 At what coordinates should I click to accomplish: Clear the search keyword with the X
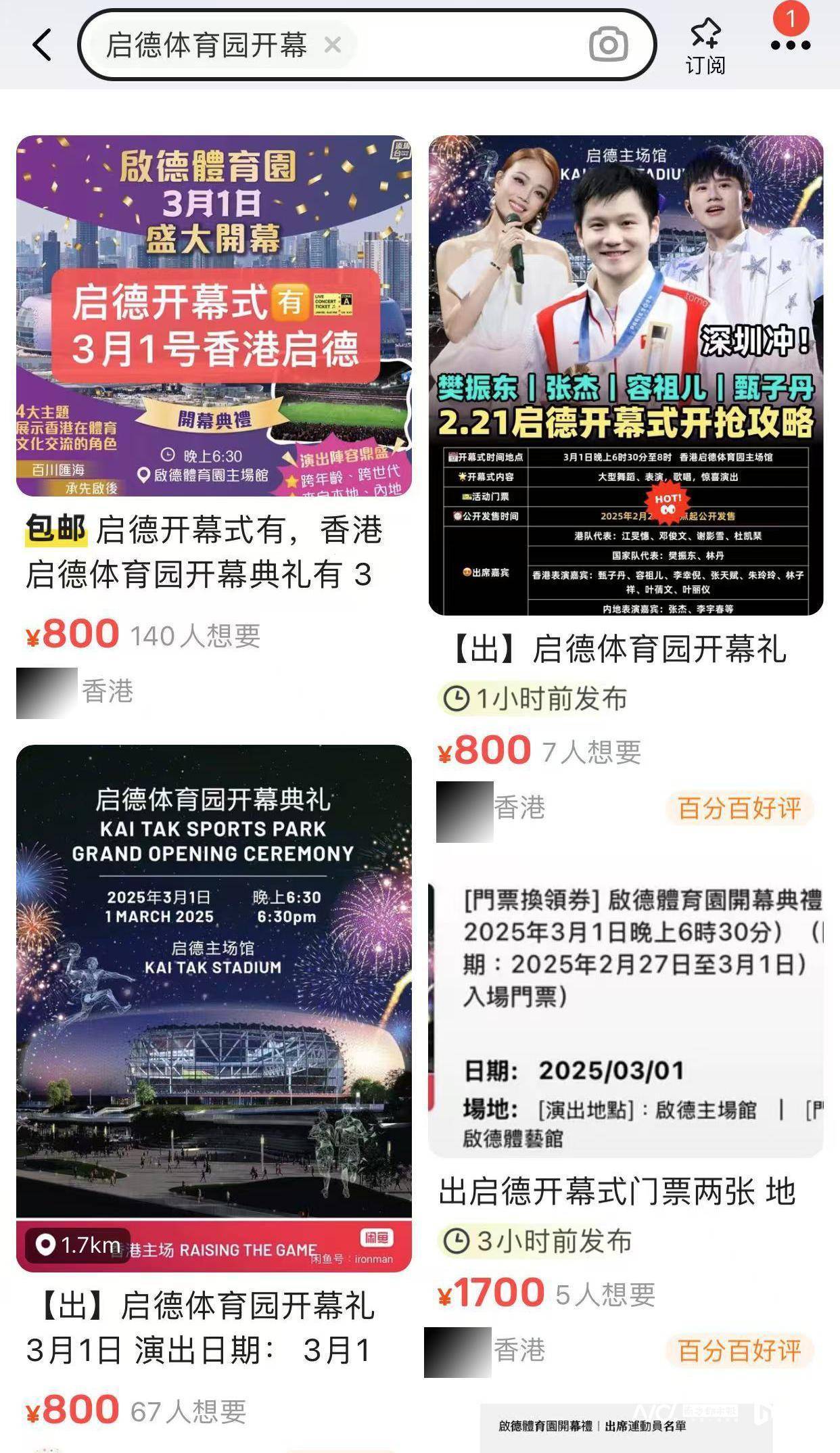pos(332,45)
